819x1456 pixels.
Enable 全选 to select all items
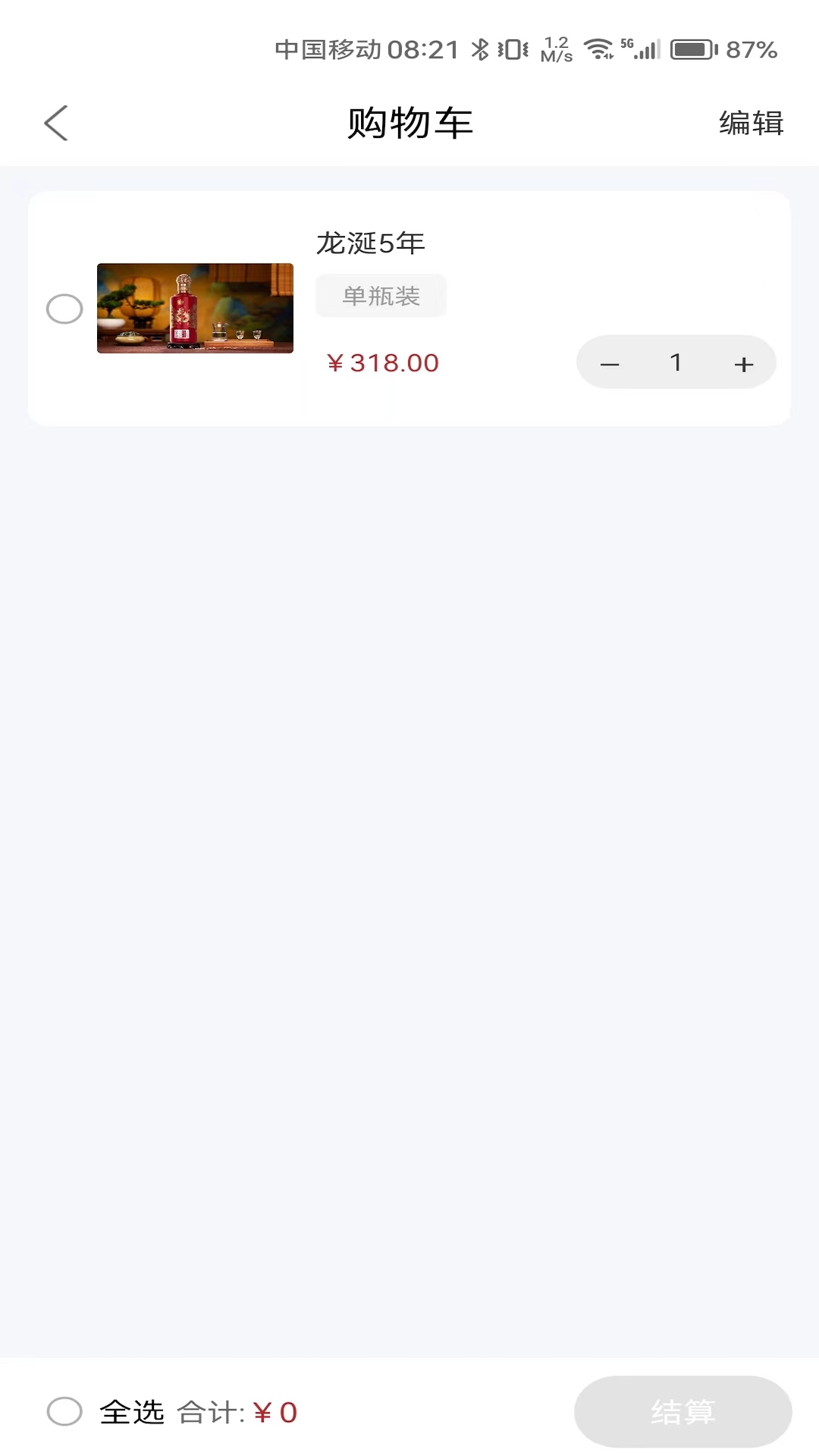coord(66,1410)
